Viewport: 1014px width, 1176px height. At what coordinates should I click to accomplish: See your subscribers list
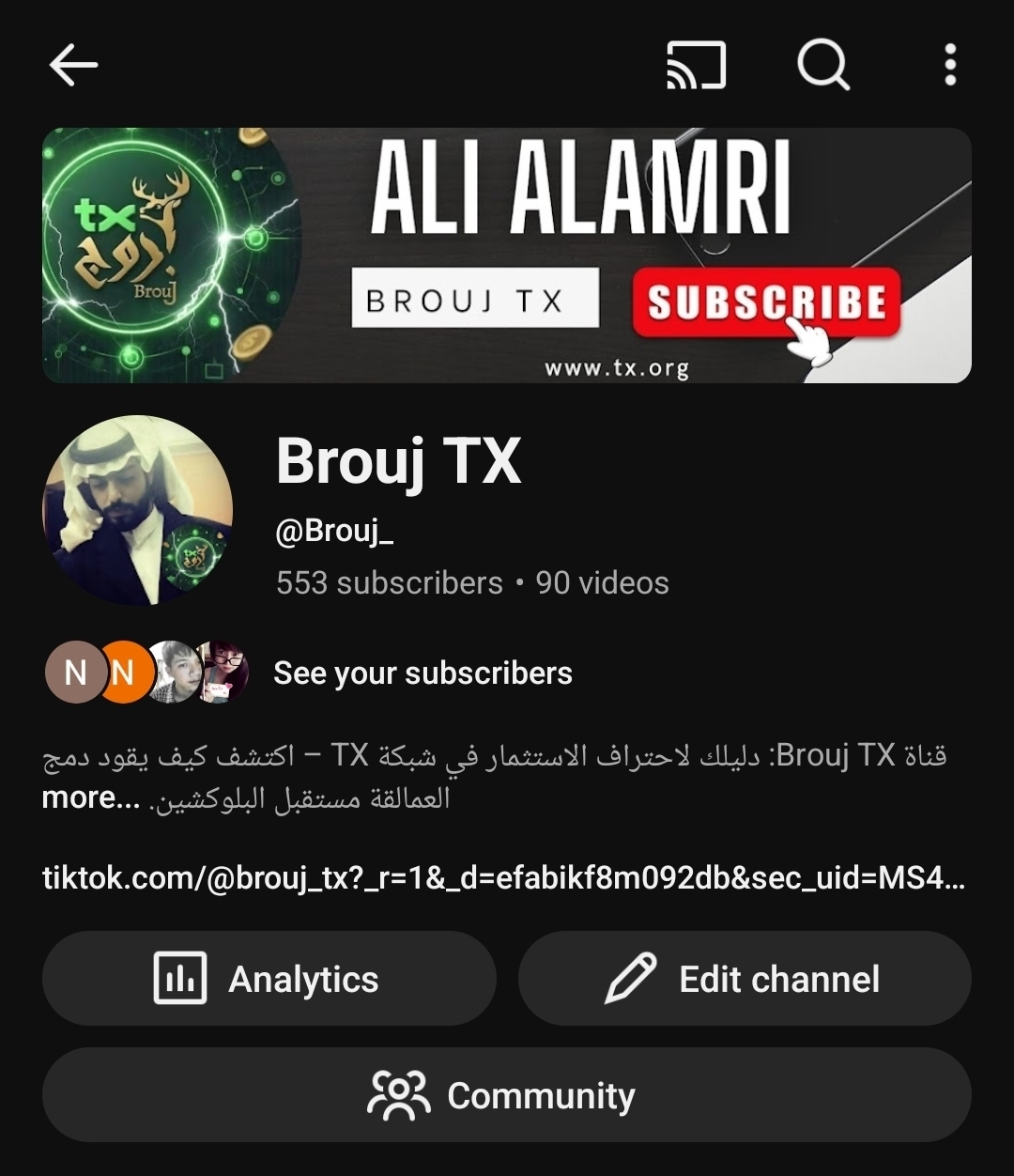tap(422, 673)
